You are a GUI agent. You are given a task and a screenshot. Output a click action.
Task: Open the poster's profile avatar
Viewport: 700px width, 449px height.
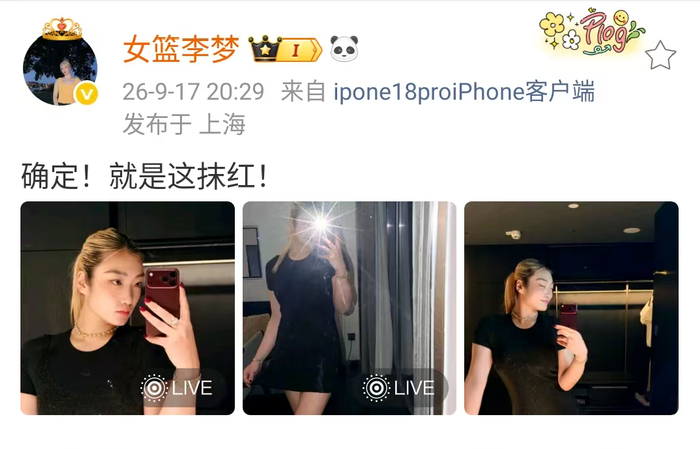point(60,69)
